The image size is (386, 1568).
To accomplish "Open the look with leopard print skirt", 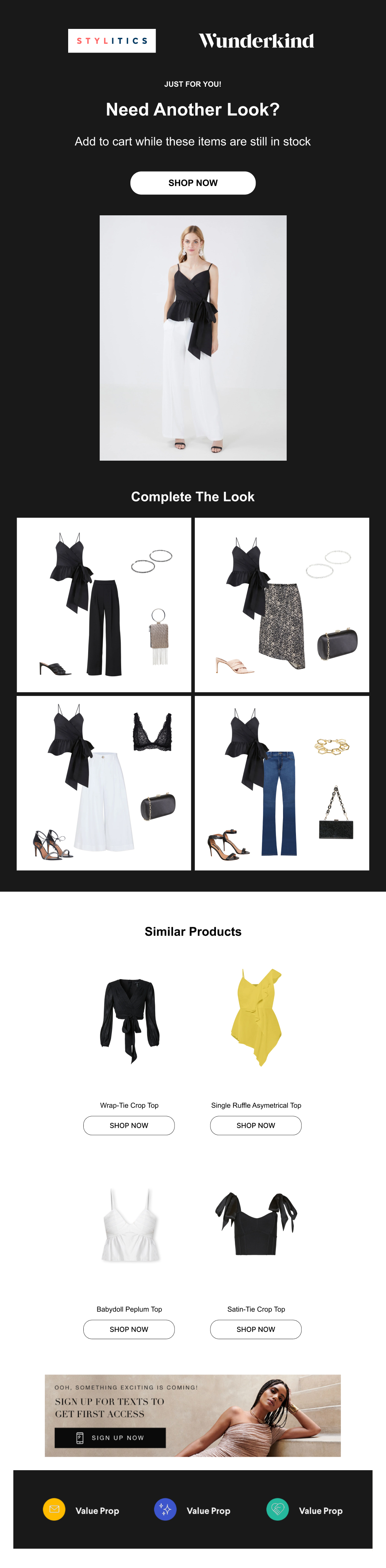I will coord(281,604).
